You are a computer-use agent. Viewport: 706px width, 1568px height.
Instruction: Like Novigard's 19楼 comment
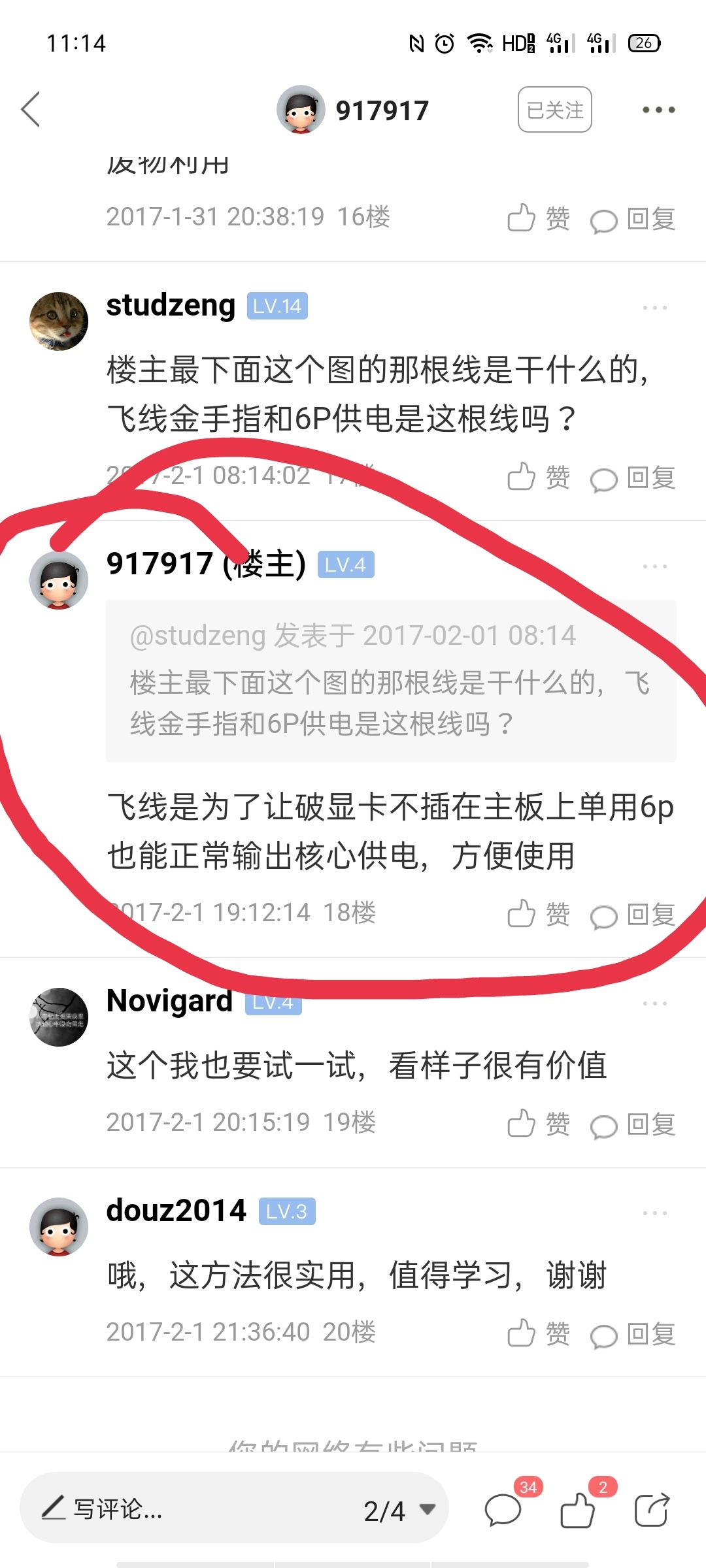(x=538, y=1124)
